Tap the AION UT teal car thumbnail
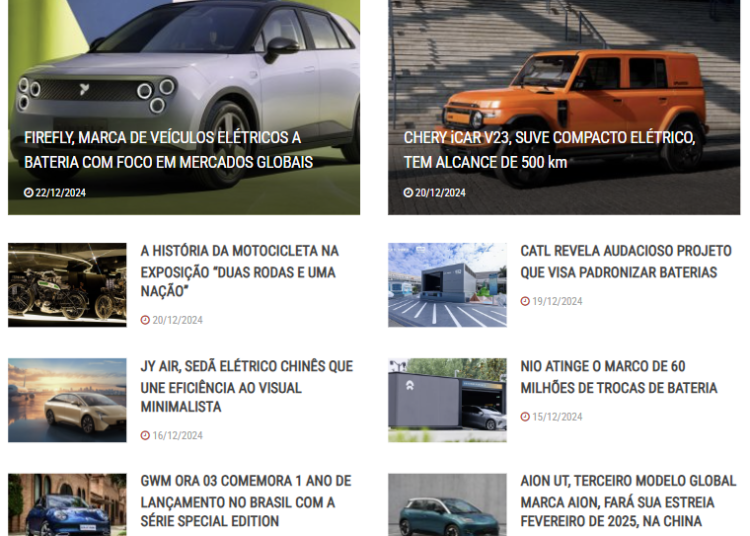The height and width of the screenshot is (536, 750). [x=447, y=506]
